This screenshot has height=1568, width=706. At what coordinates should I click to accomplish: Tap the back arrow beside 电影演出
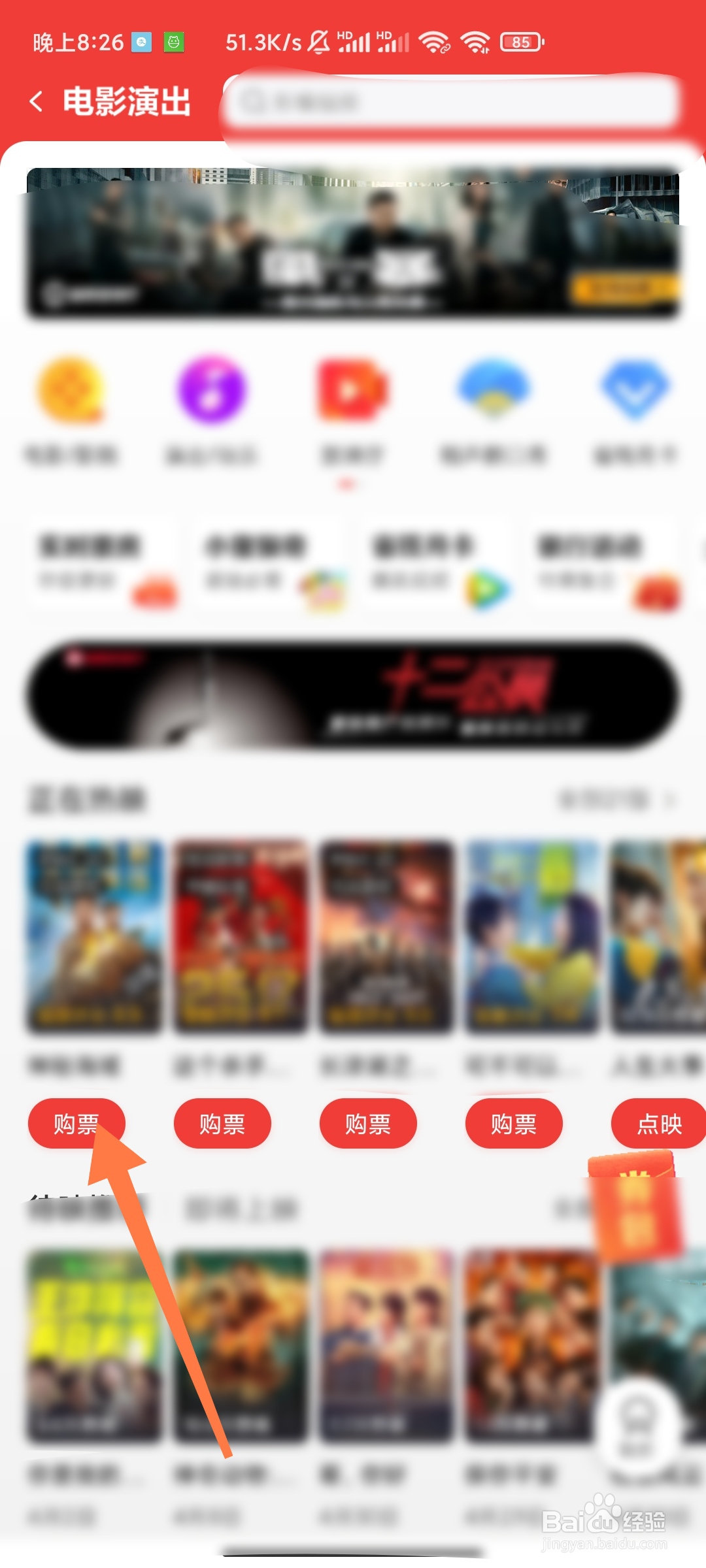(37, 102)
